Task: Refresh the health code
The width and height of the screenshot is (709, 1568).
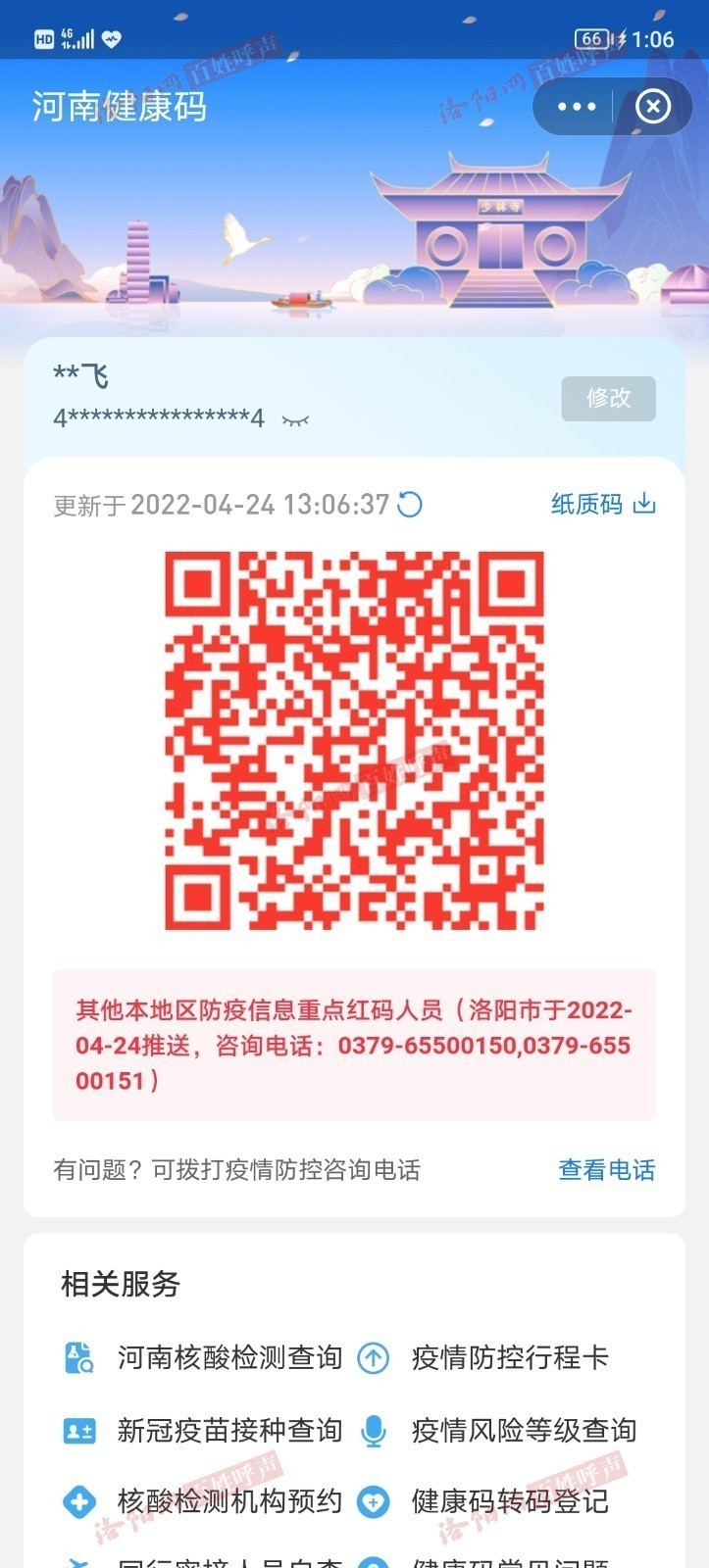Action: [x=410, y=505]
